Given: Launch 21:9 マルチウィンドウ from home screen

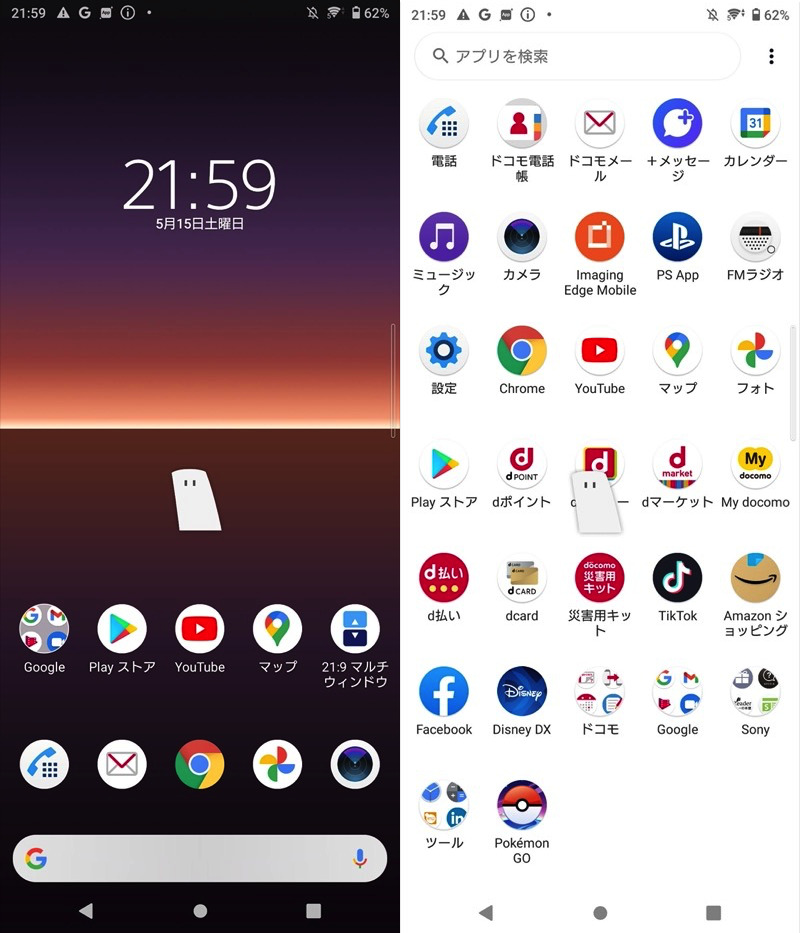Looking at the screenshot, I should pyautogui.click(x=355, y=629).
